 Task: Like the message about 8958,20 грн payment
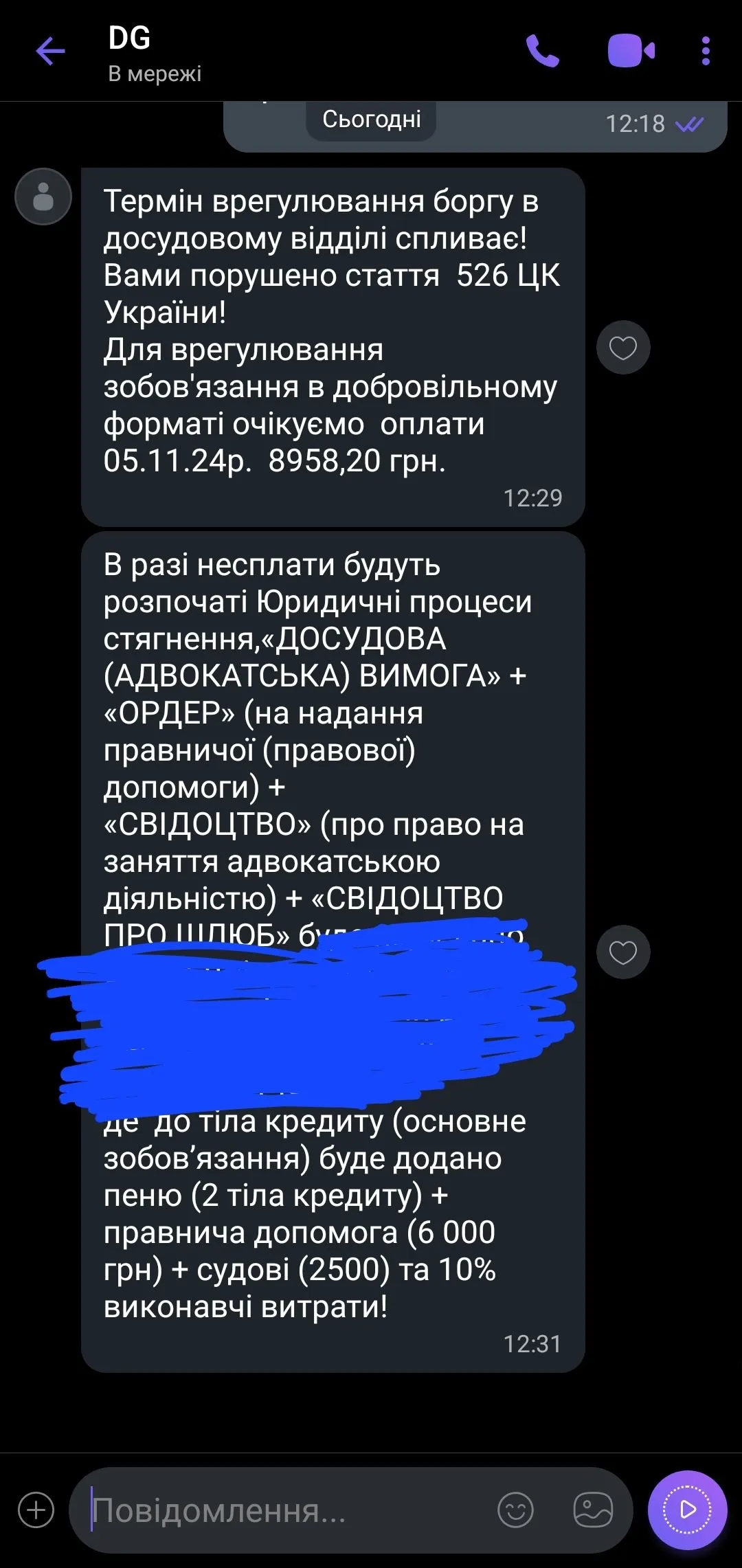pos(623,348)
